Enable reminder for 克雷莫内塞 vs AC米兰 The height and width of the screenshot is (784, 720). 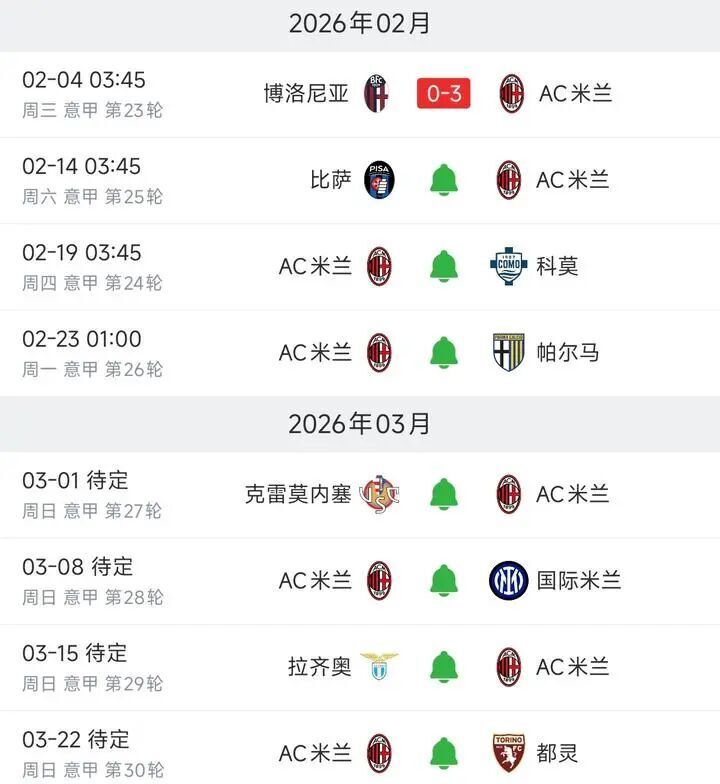(x=444, y=494)
